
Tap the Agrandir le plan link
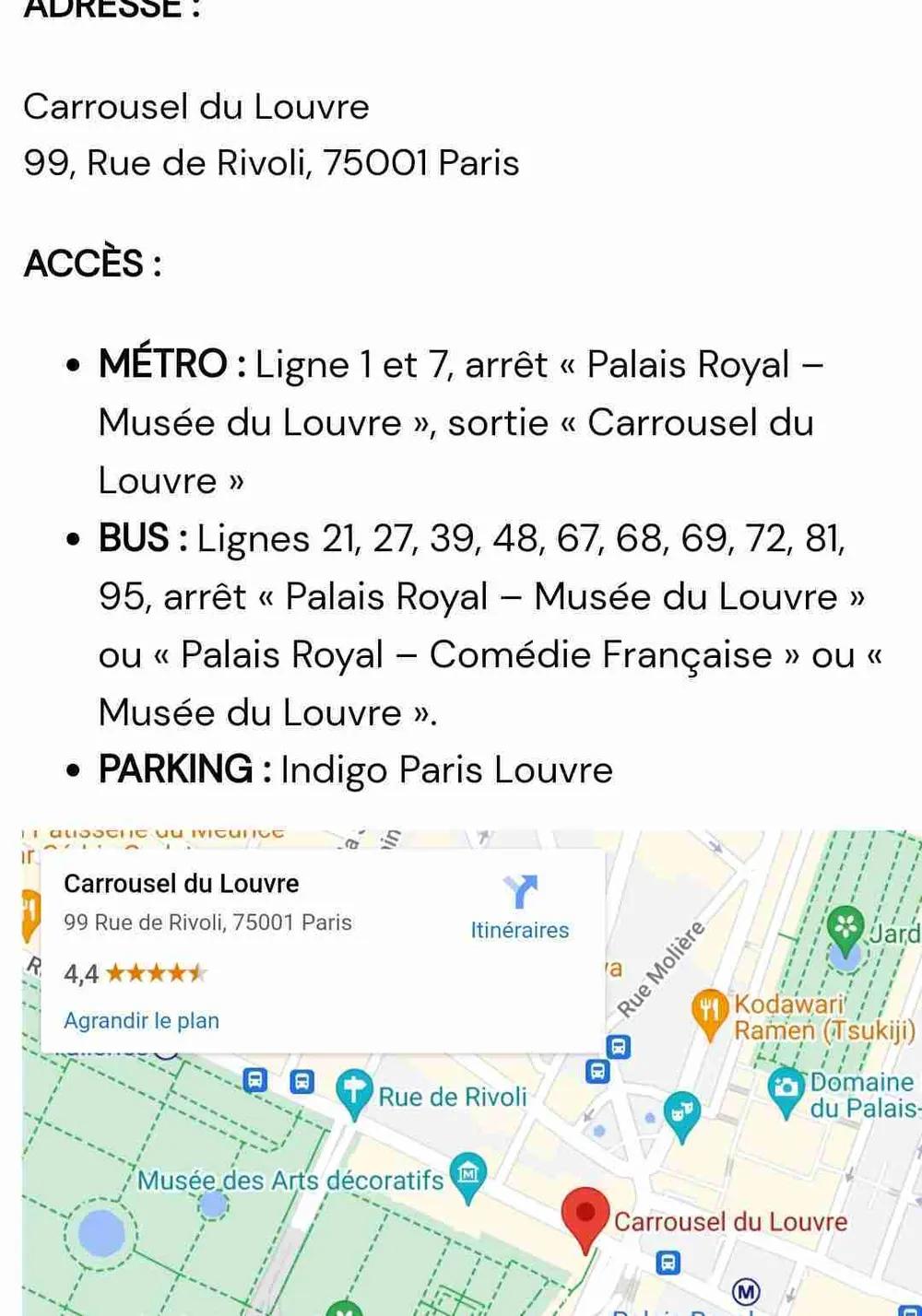click(141, 1020)
